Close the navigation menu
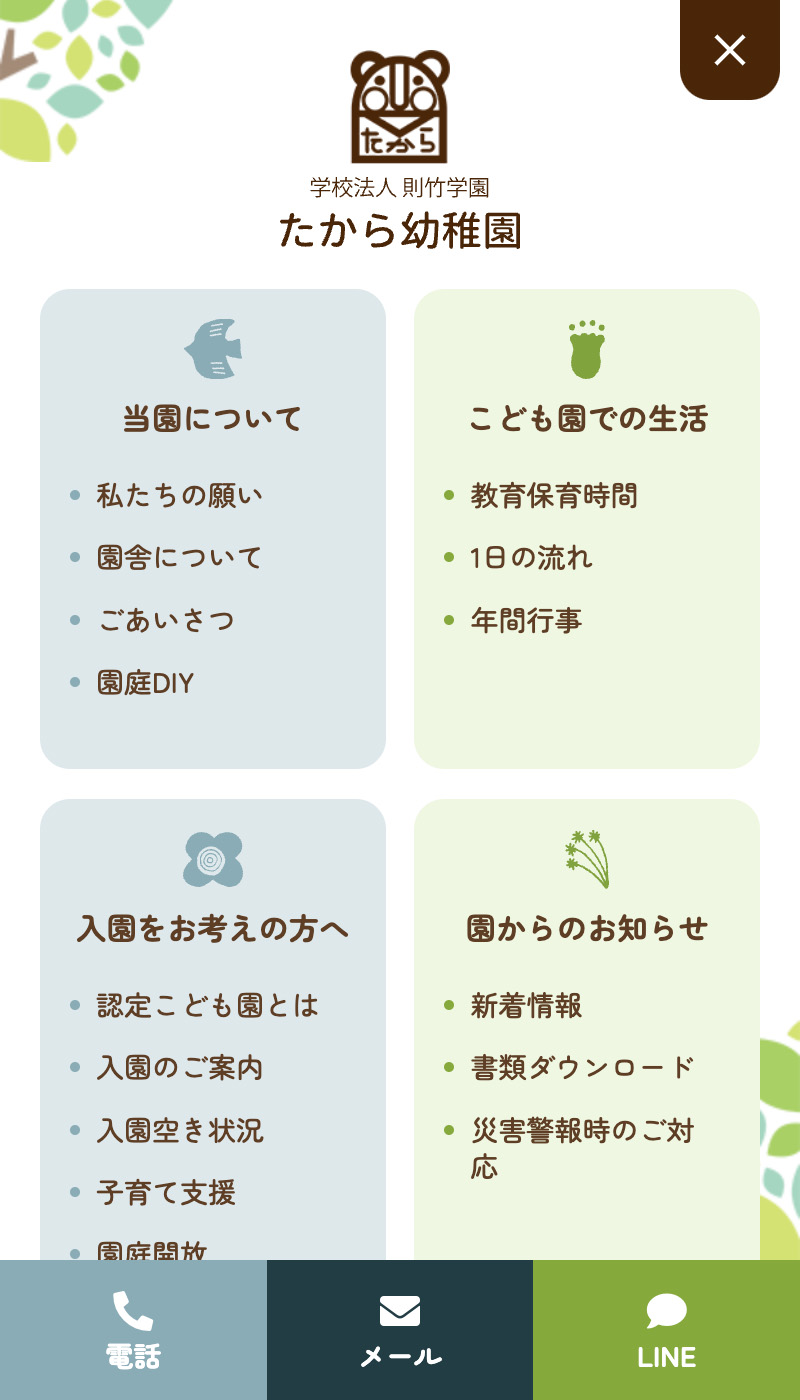The width and height of the screenshot is (800, 1400). [730, 49]
